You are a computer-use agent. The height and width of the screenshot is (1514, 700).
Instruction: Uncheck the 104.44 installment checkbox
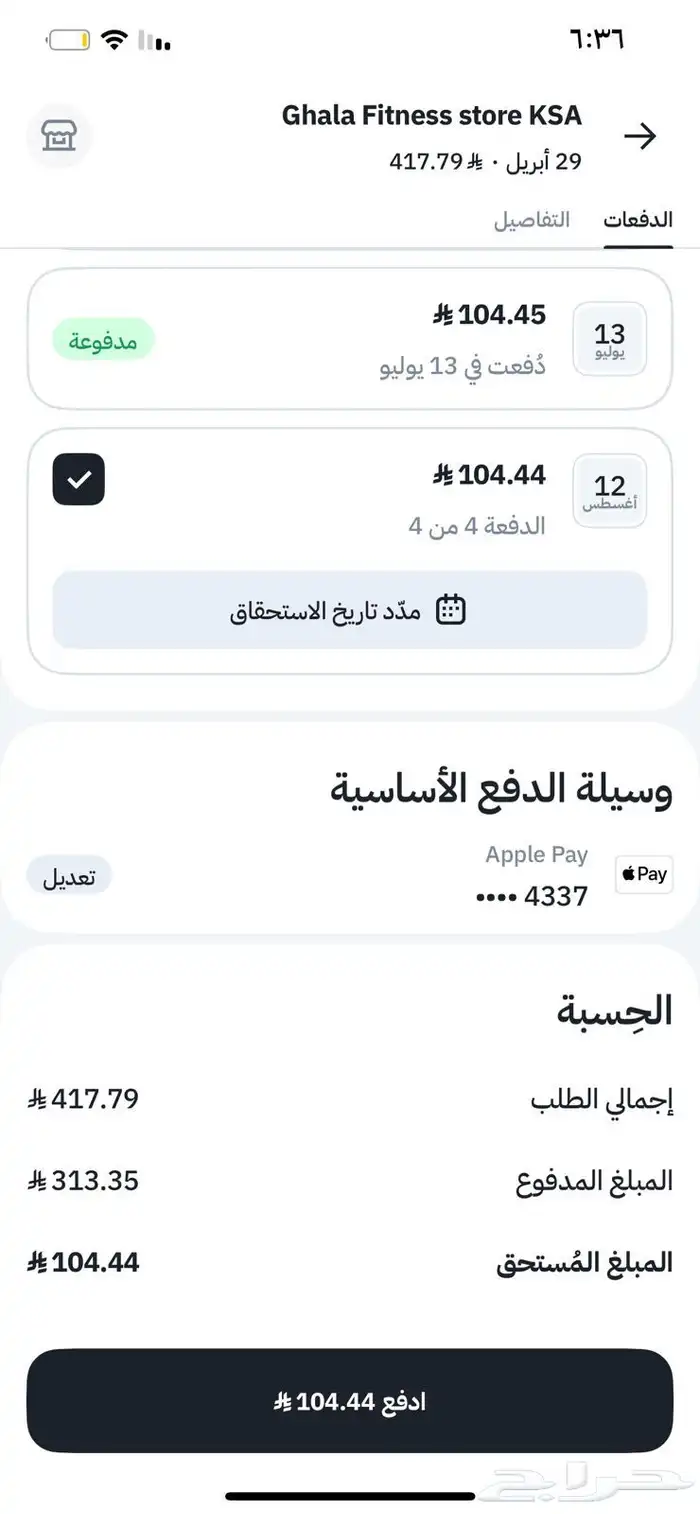click(79, 480)
